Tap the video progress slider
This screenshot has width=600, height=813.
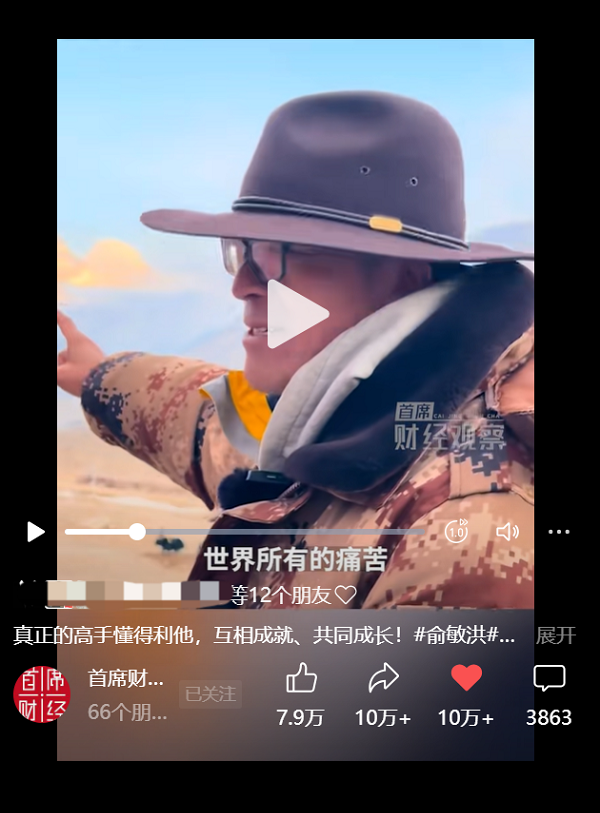[240, 532]
